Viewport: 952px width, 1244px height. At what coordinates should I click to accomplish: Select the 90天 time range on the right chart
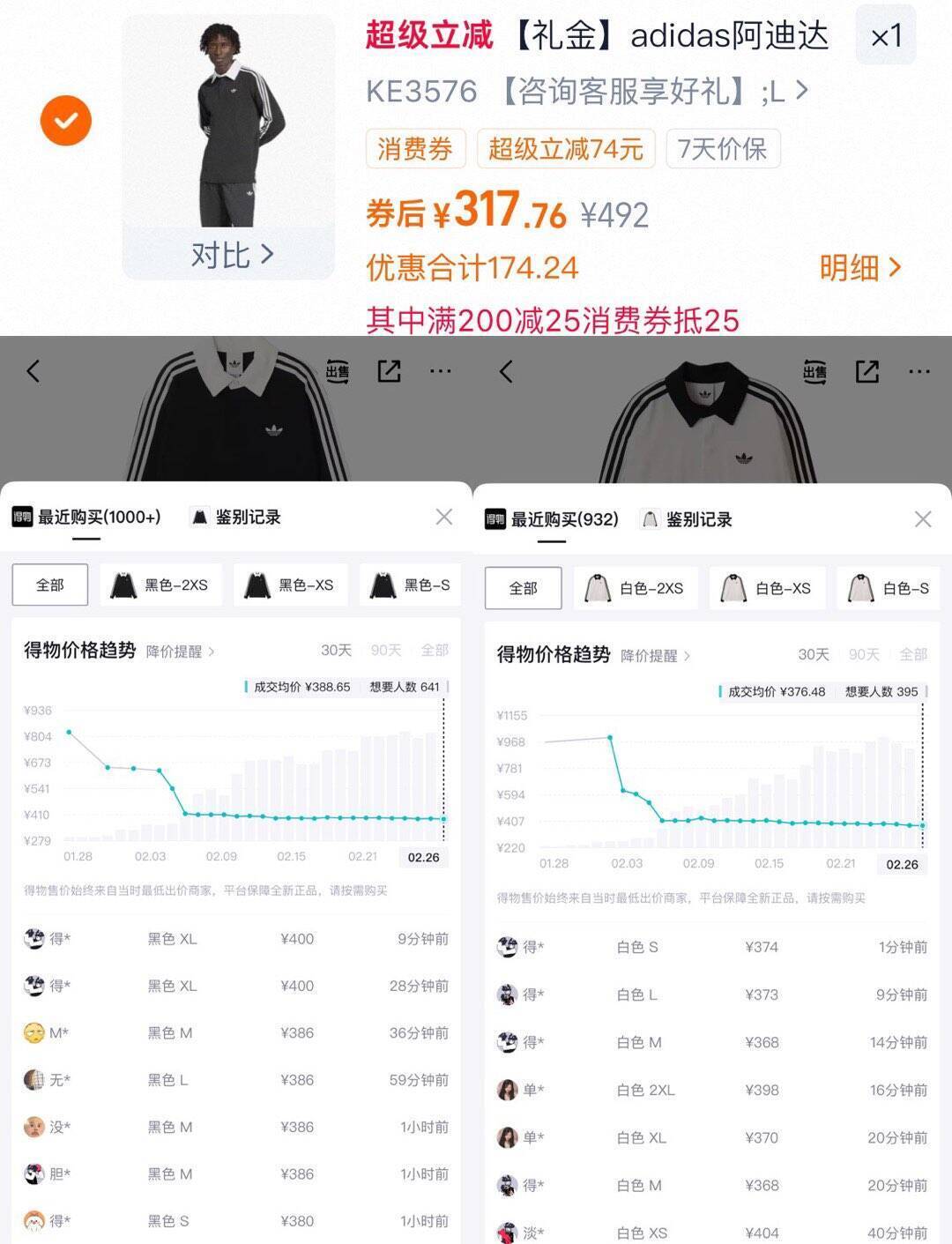862,654
